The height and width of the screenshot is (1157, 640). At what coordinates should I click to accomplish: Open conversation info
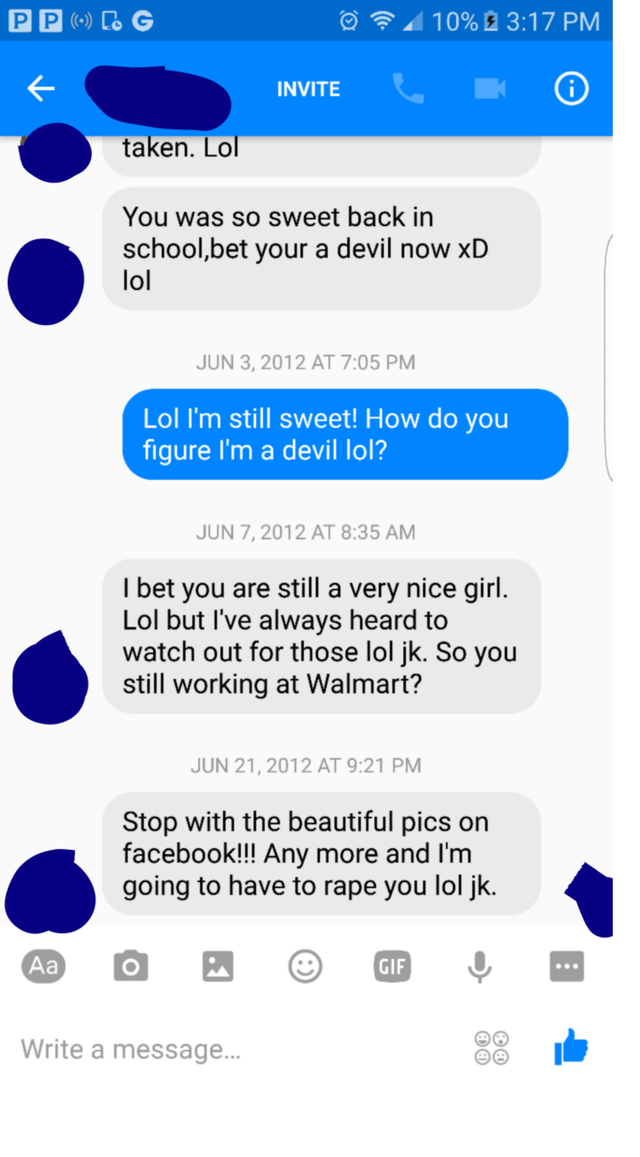(571, 89)
